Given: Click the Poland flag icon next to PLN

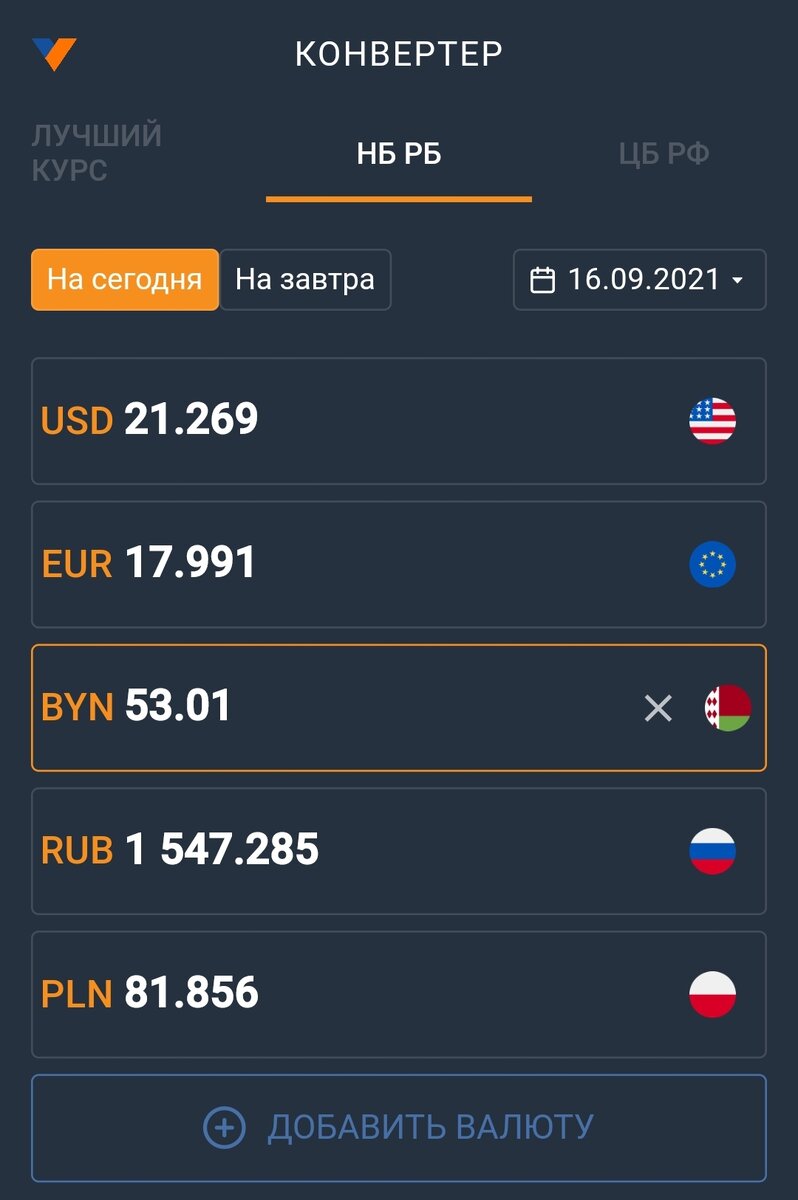Looking at the screenshot, I should (712, 994).
